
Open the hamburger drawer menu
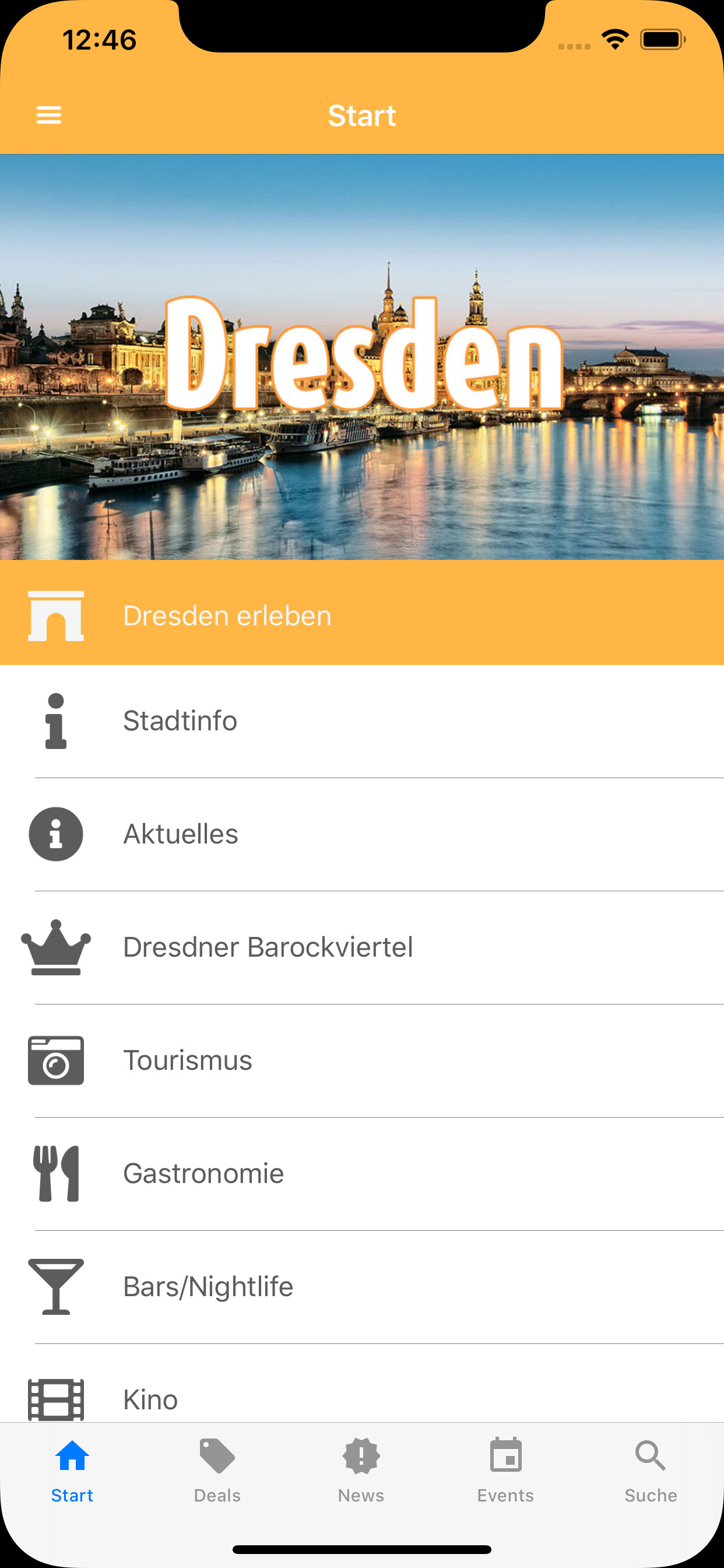[48, 115]
